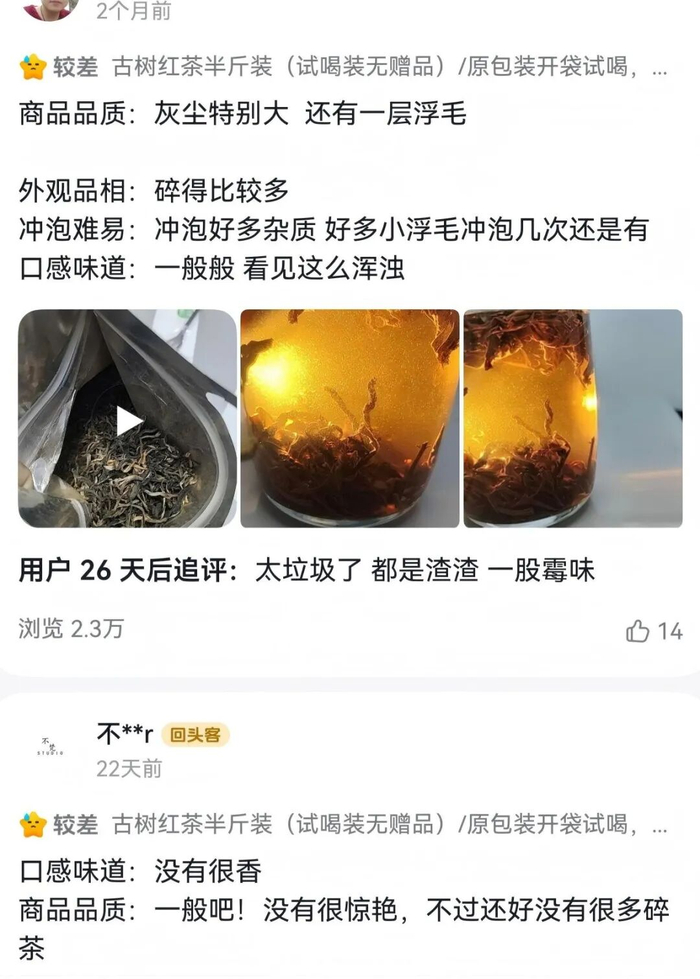Open the avatar above the first review
The width and height of the screenshot is (700, 979).
tap(48, 9)
